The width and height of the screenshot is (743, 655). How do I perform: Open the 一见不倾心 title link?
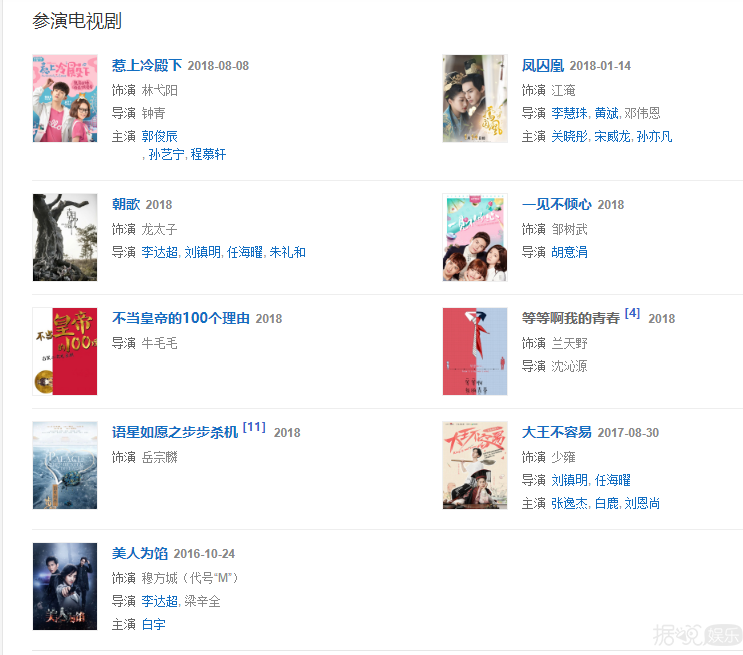[x=556, y=204]
